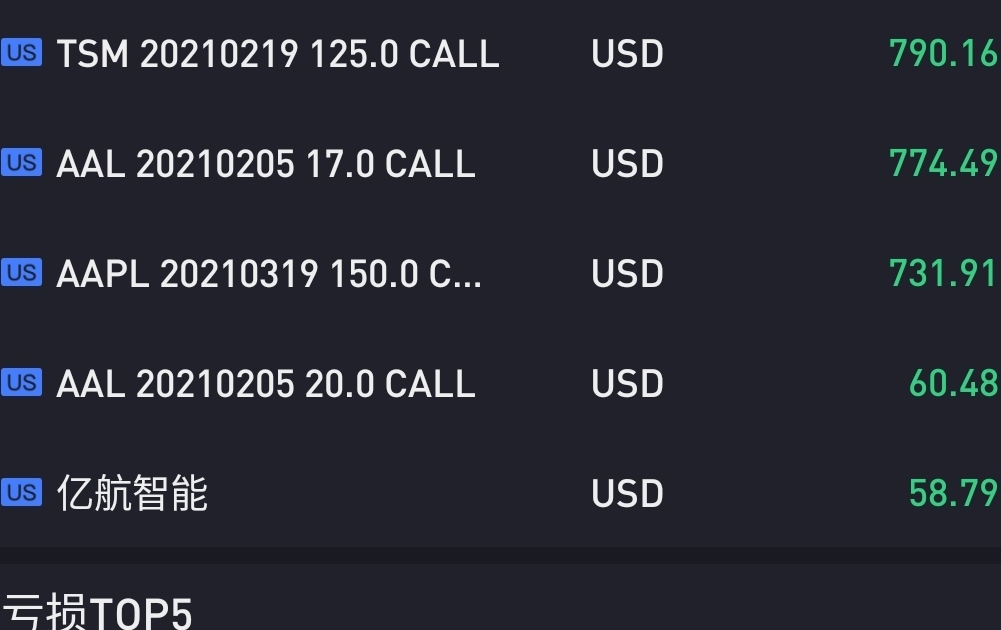Select the AAPL 20210319 150.0 call row
Screen dimensions: 1001x630
(269, 274)
